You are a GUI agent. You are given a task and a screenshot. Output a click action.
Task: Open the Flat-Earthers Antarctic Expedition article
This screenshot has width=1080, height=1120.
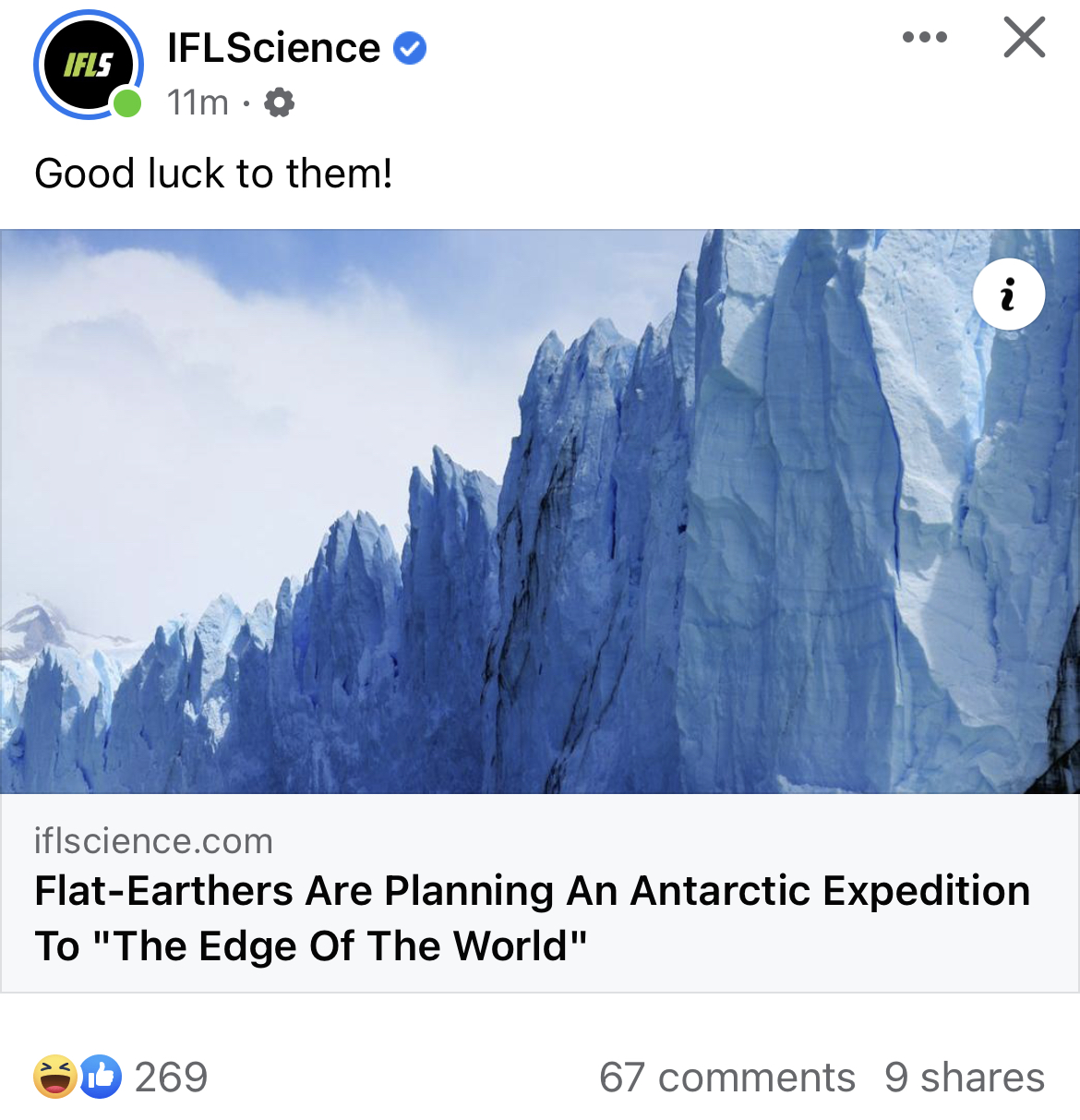(532, 918)
